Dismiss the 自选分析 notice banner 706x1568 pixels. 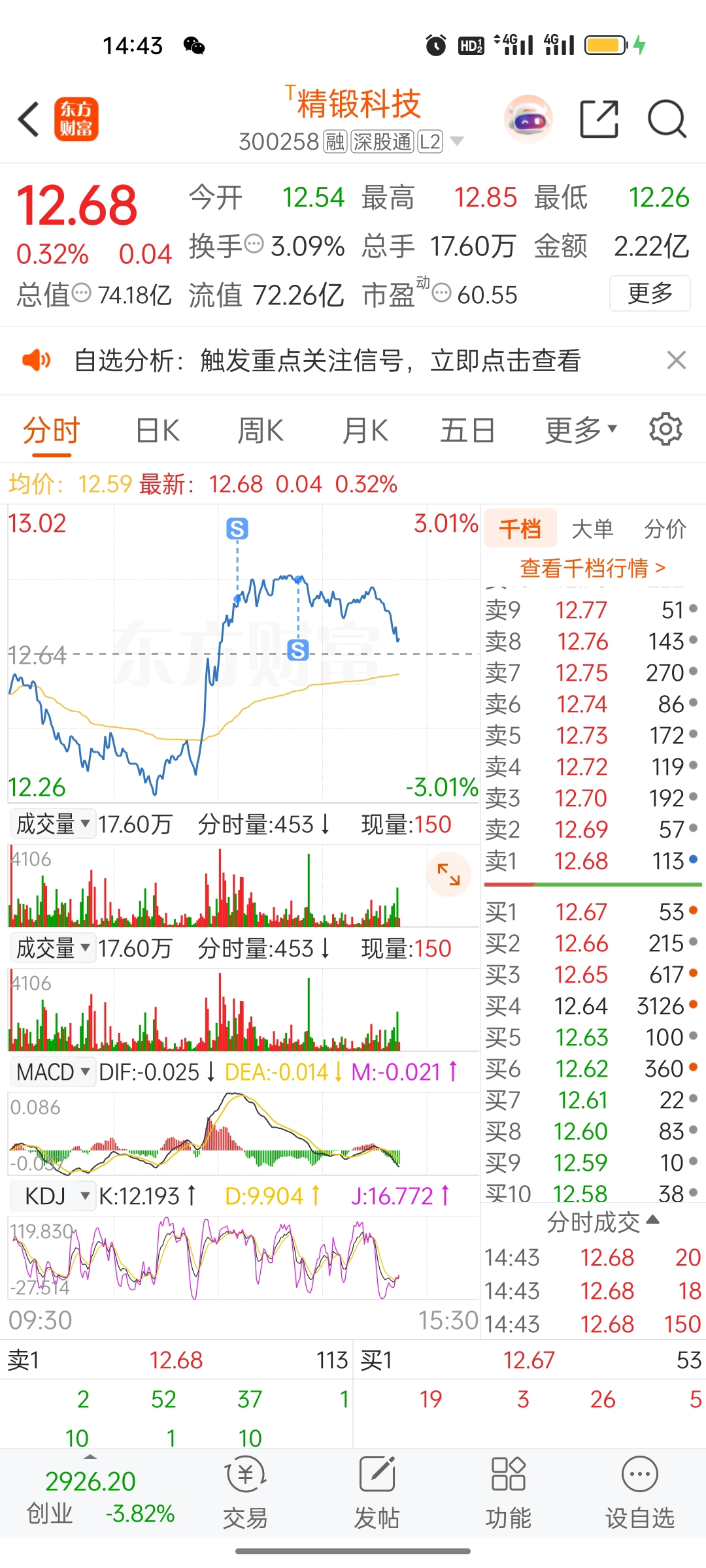point(676,360)
